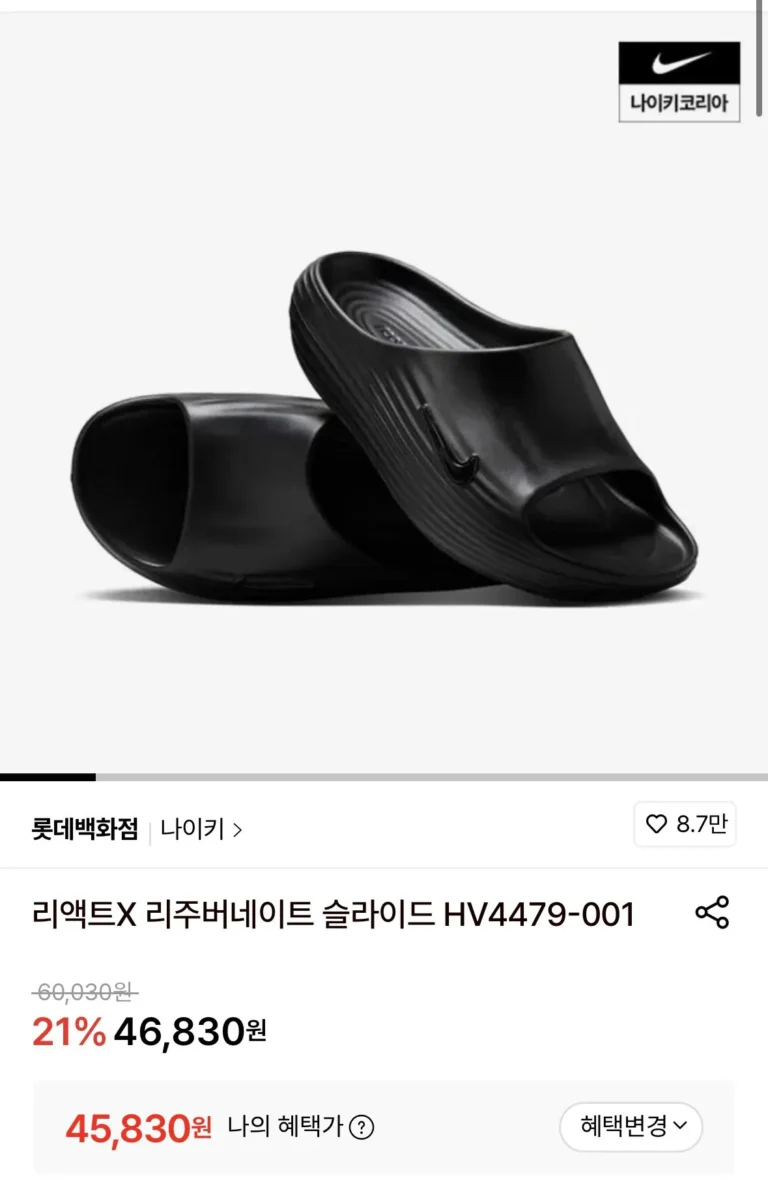This screenshot has width=768, height=1193.
Task: Open the 혜택변경 dropdown
Action: [x=631, y=1127]
